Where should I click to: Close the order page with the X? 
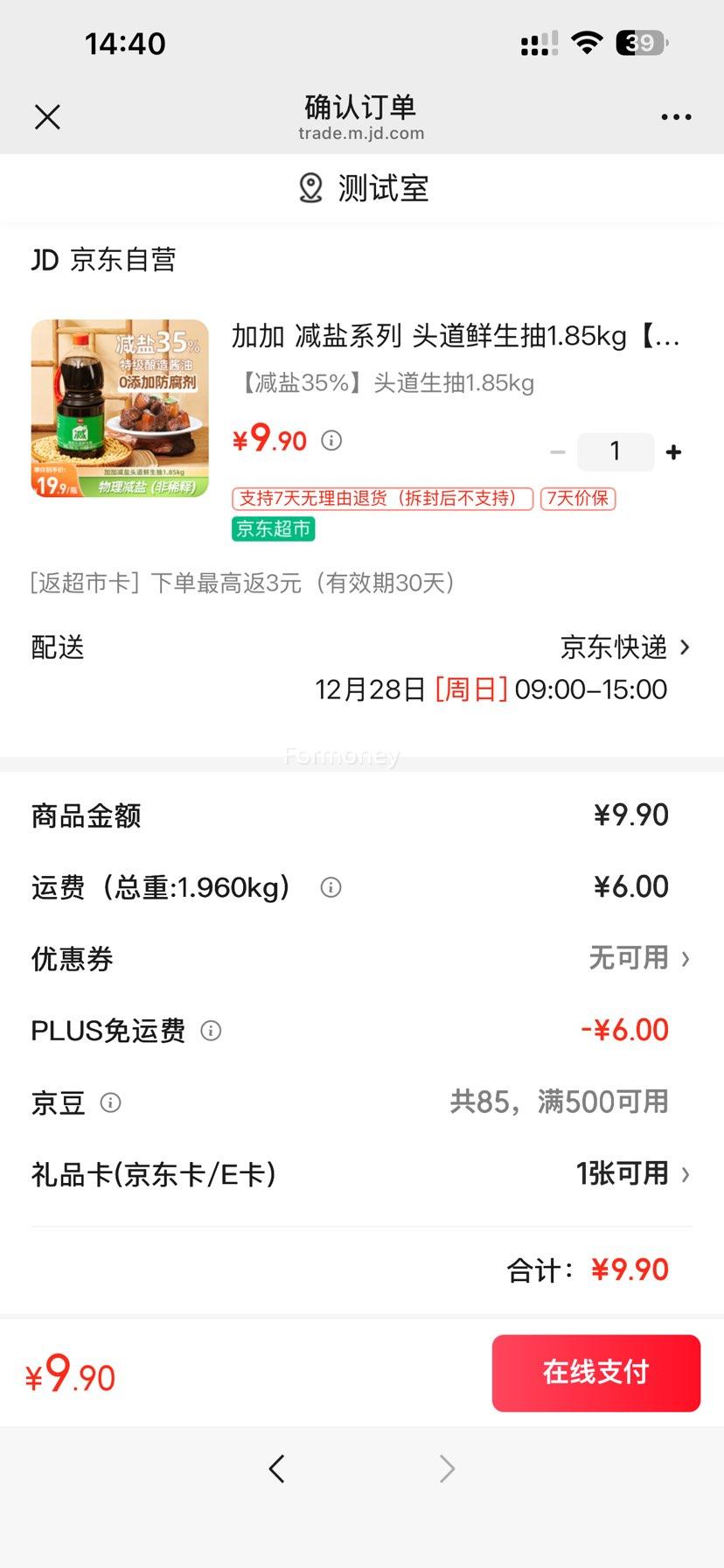tap(48, 116)
